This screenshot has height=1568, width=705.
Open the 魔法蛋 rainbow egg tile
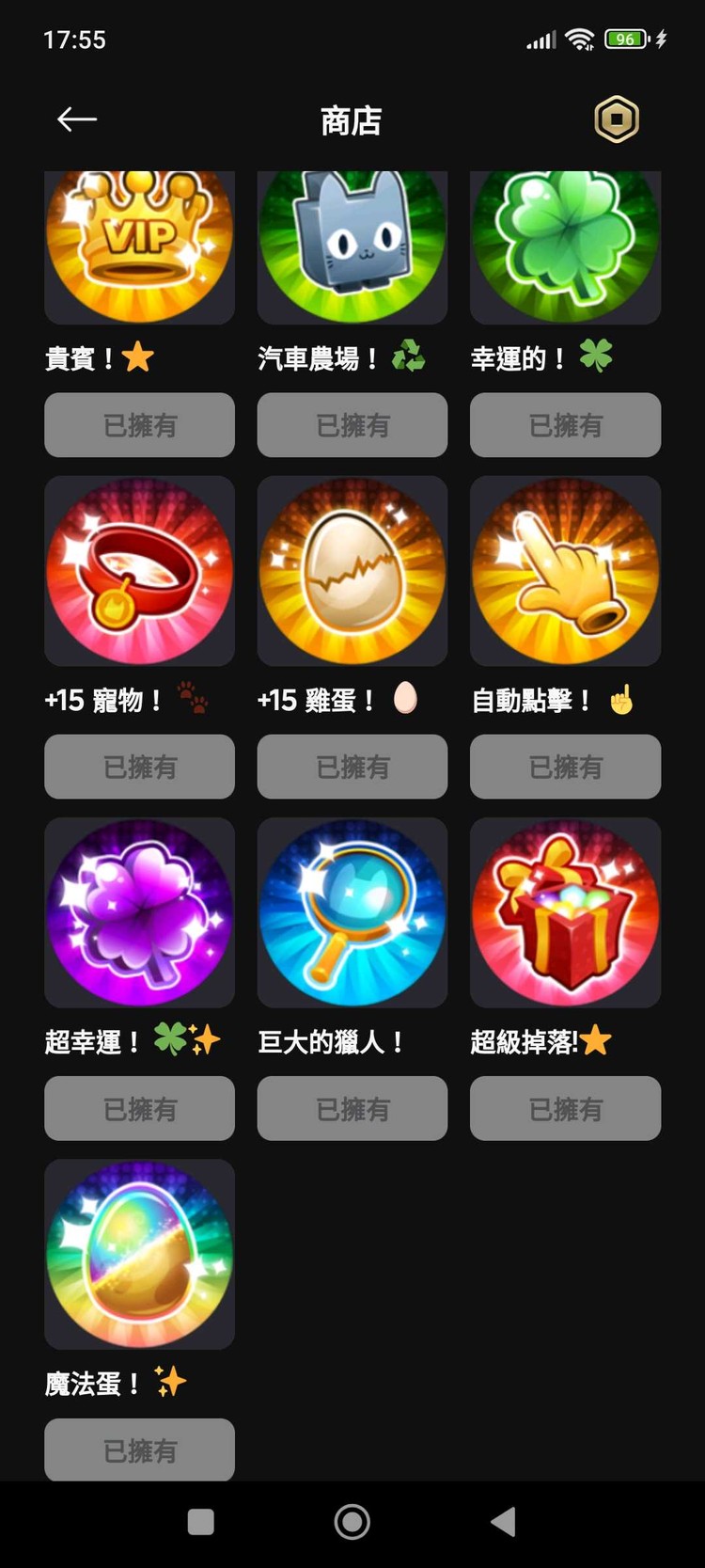(x=140, y=1254)
